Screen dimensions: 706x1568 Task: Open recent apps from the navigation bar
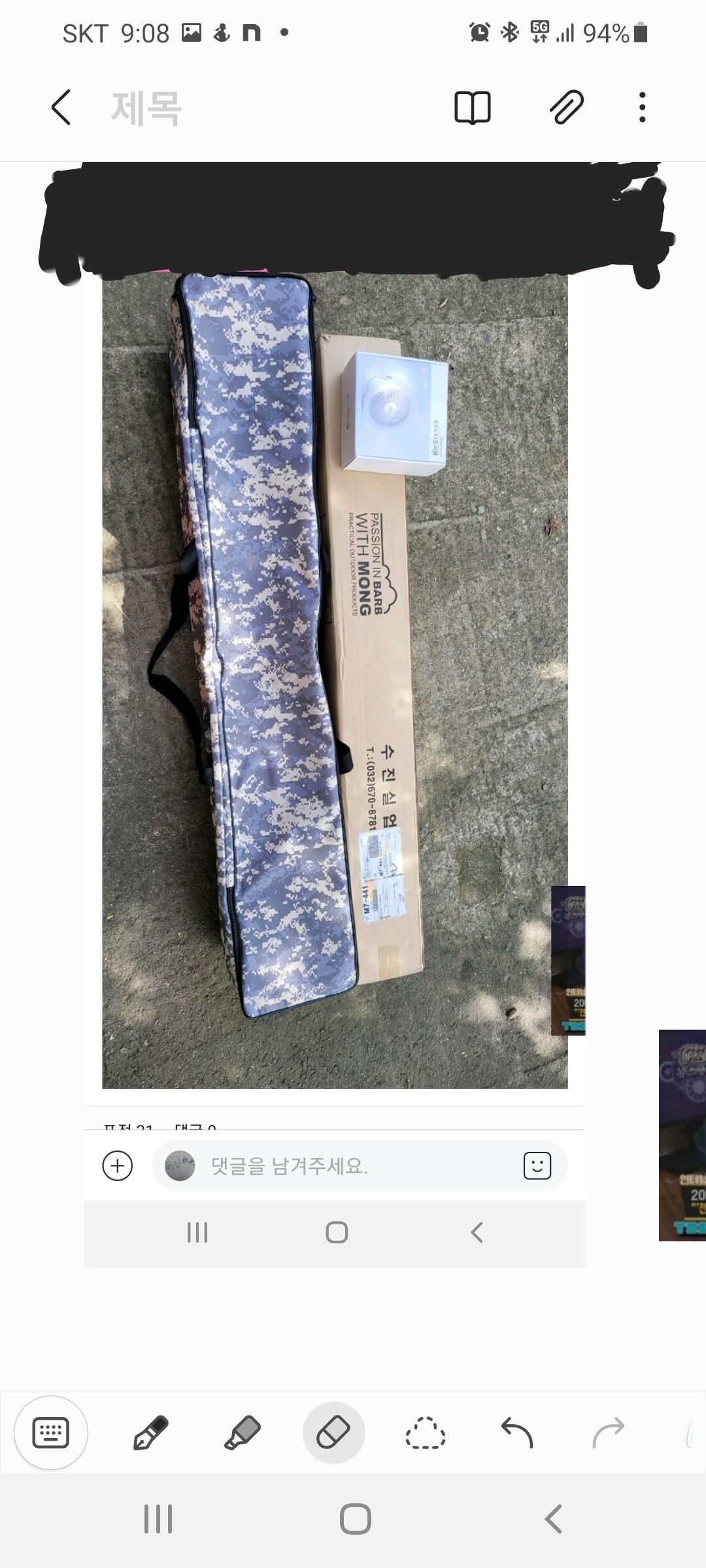click(158, 1518)
